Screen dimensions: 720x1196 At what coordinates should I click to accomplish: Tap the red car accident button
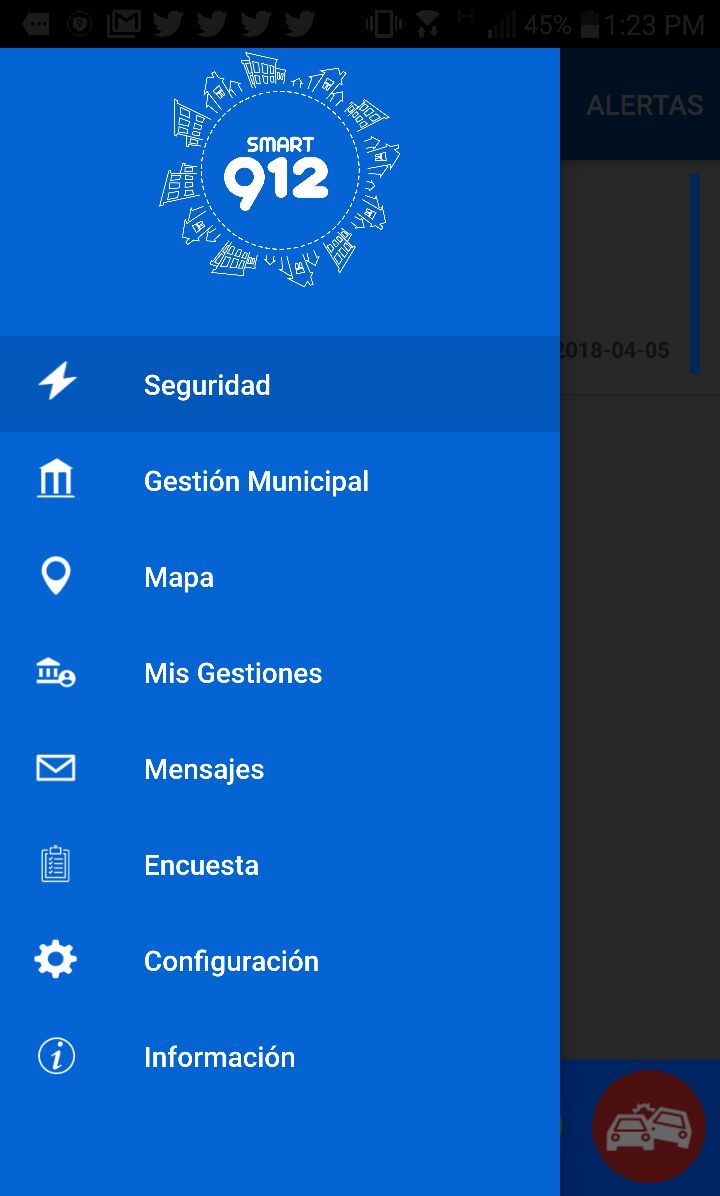pos(649,1127)
